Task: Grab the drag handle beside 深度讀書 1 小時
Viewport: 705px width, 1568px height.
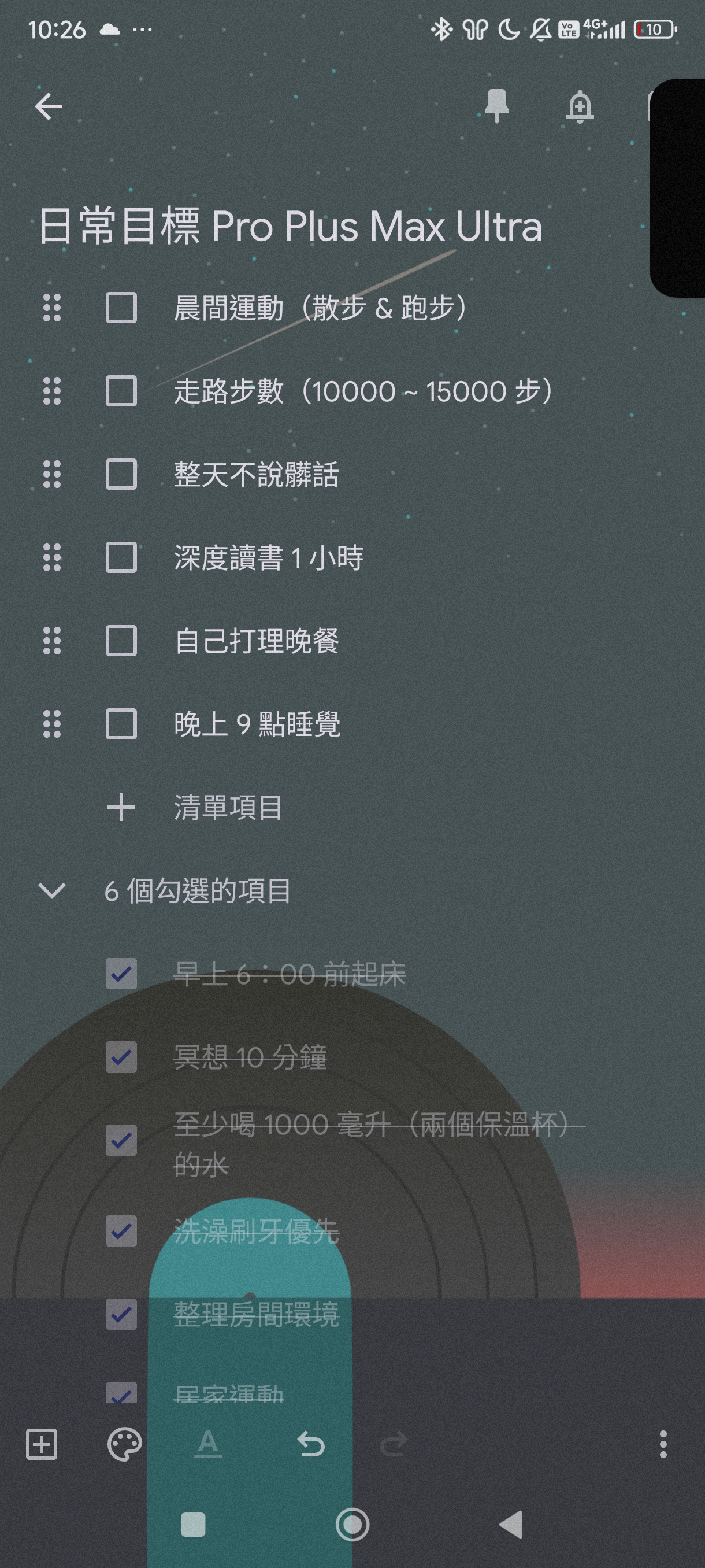Action: (53, 558)
